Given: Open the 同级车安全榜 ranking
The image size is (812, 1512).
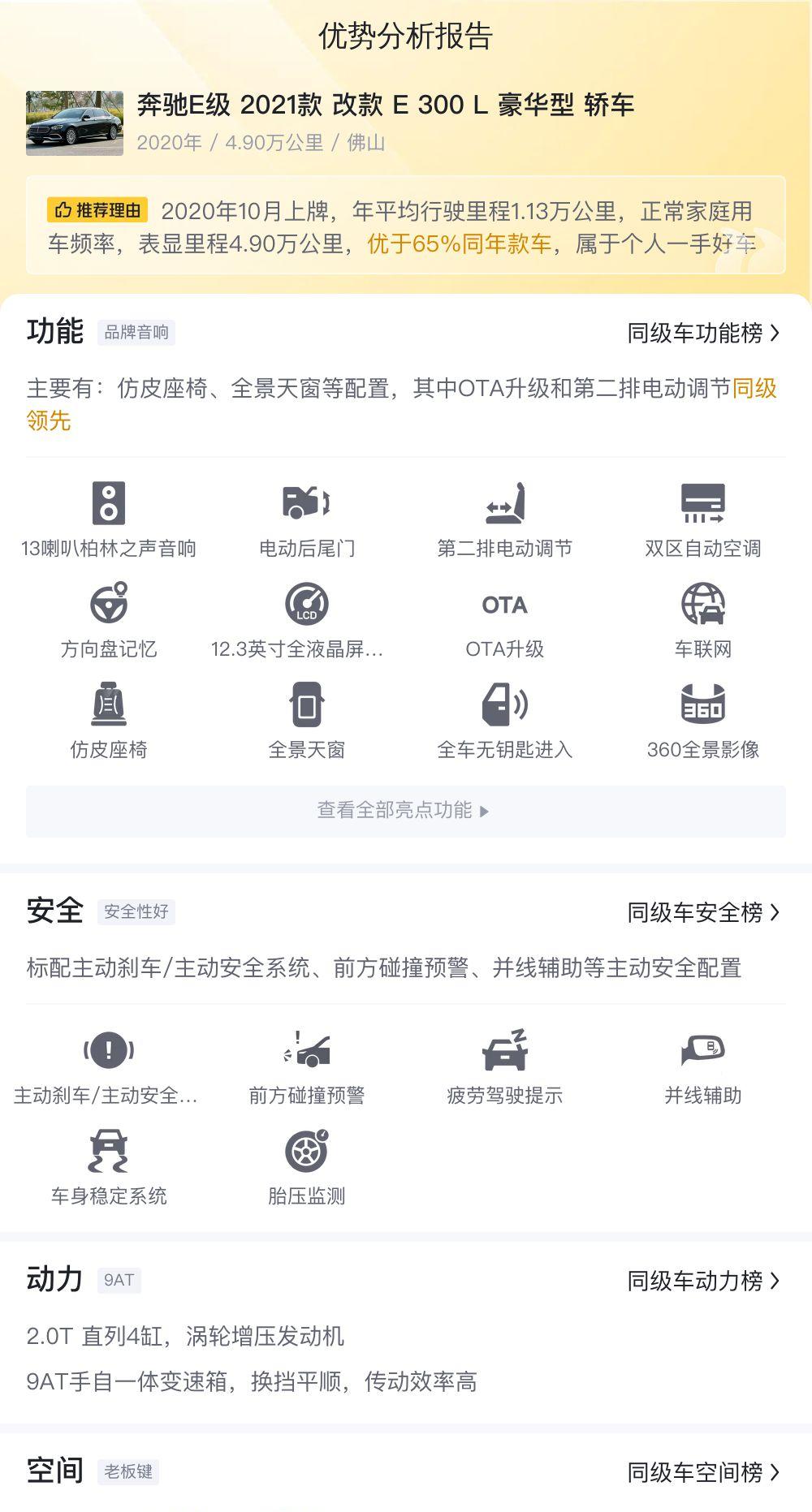Looking at the screenshot, I should [x=703, y=912].
